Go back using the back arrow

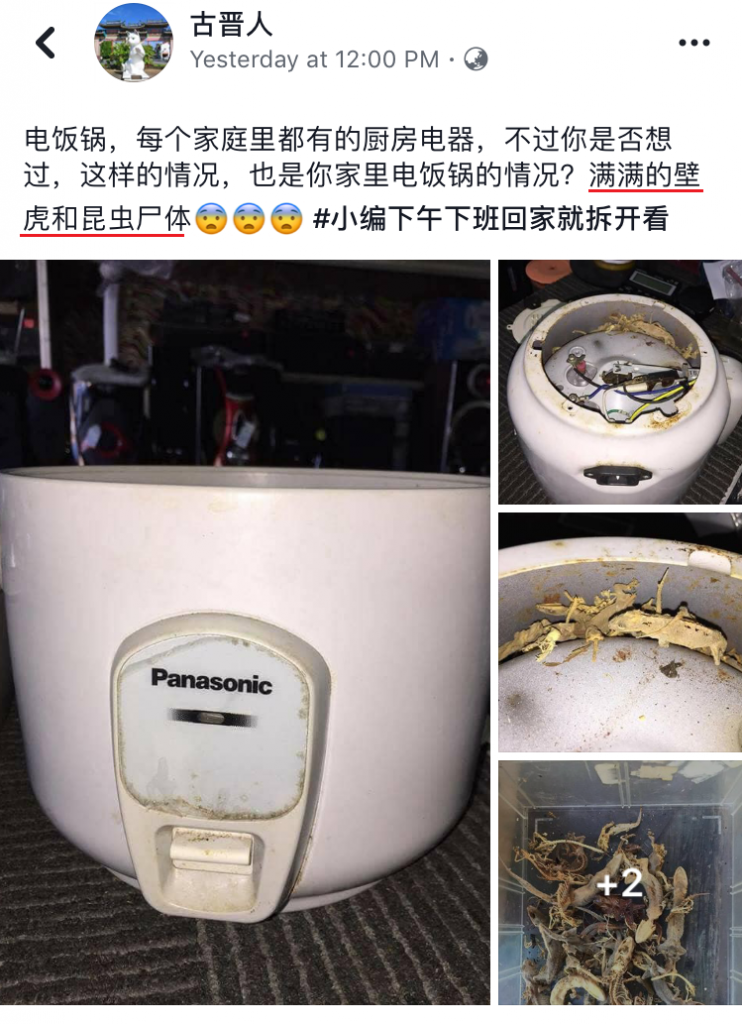(45, 43)
